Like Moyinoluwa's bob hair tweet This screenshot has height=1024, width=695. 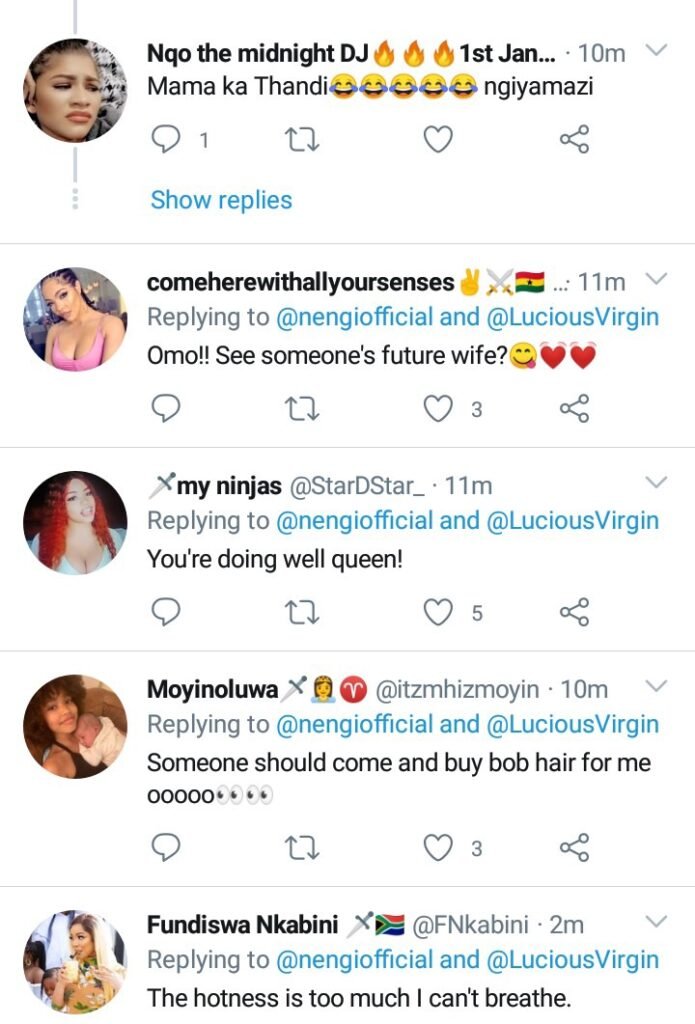[x=438, y=848]
